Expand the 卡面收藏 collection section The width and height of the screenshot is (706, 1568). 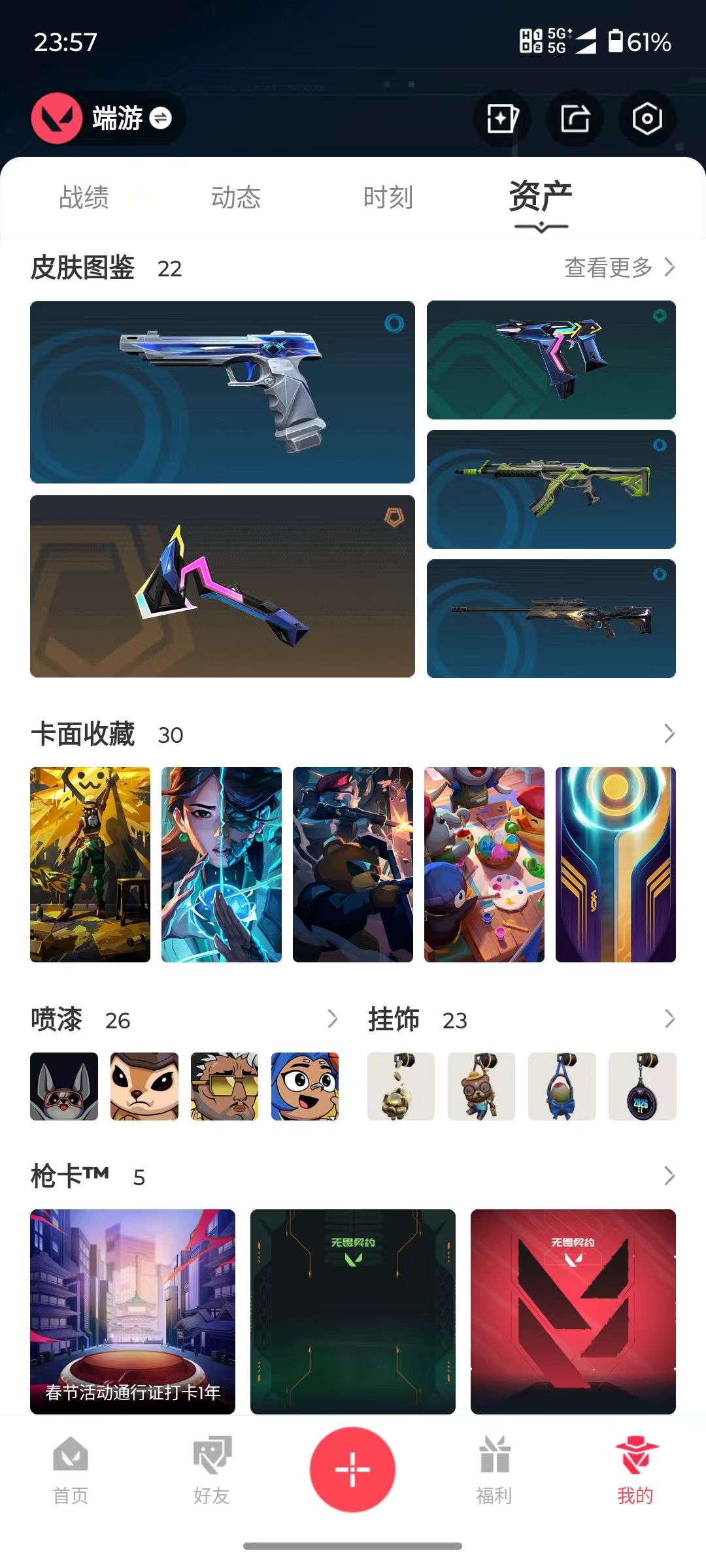[x=669, y=734]
